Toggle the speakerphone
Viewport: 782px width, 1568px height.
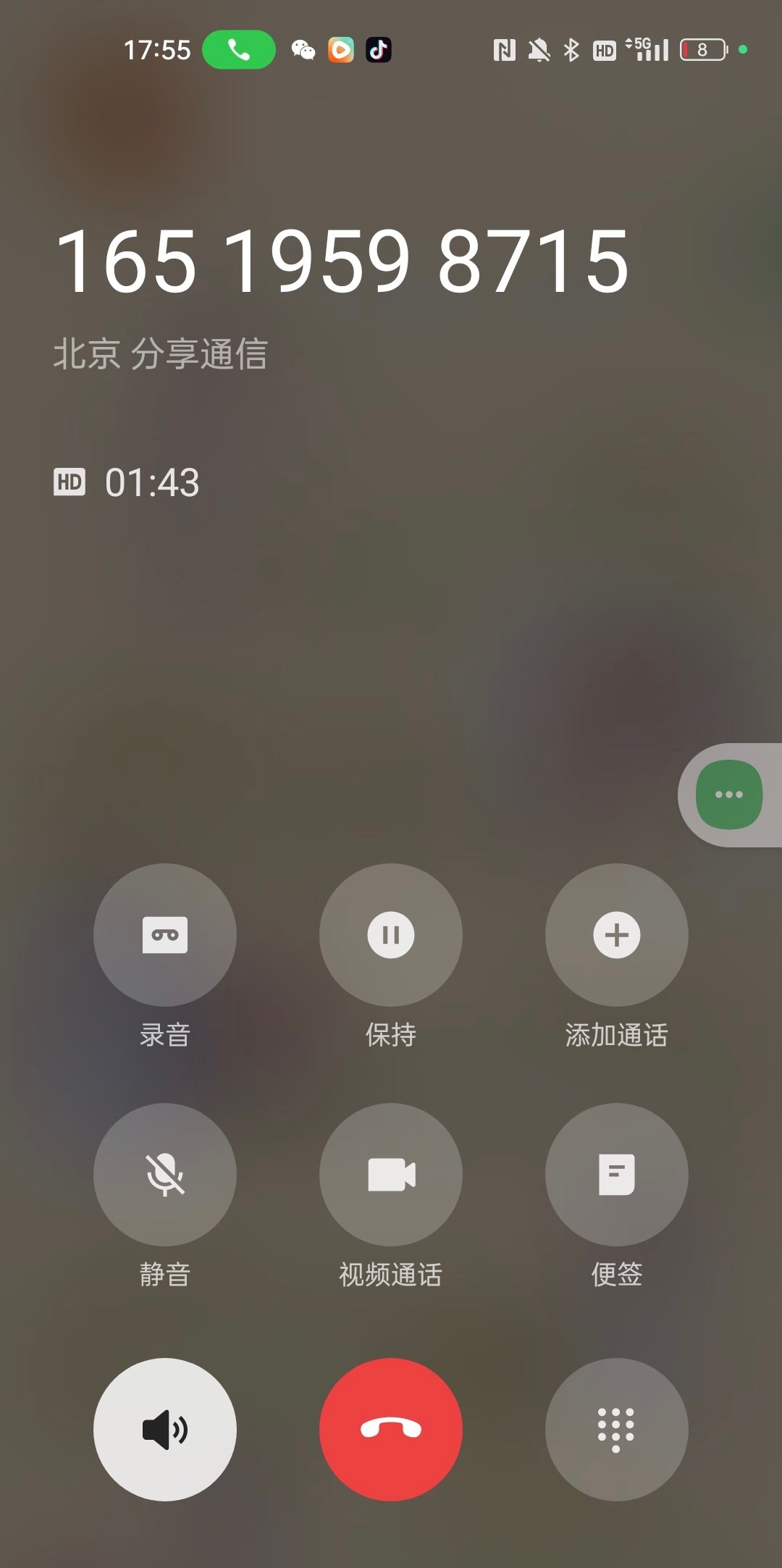(x=165, y=1429)
